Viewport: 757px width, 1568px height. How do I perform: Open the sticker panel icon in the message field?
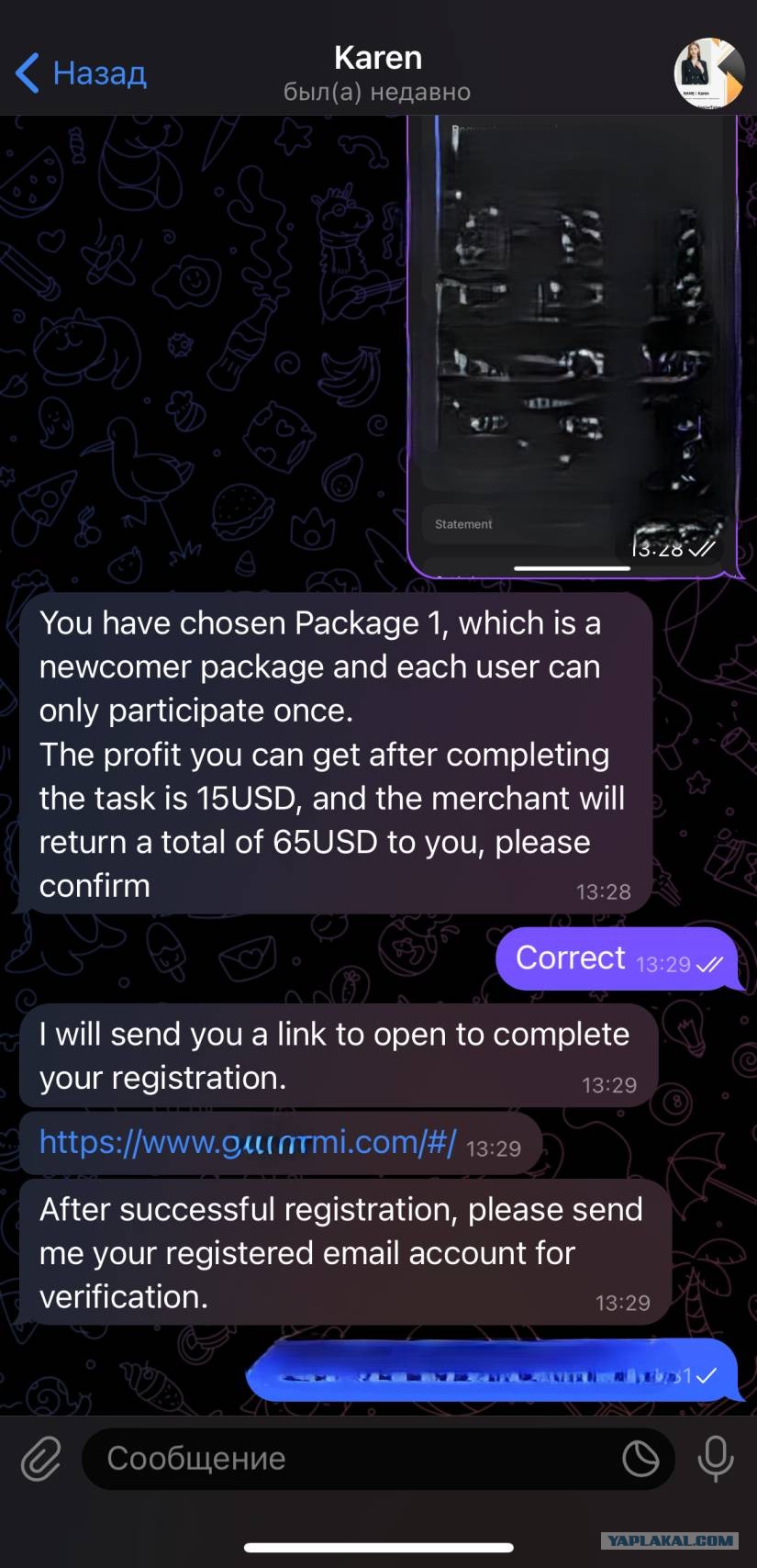pos(640,1459)
